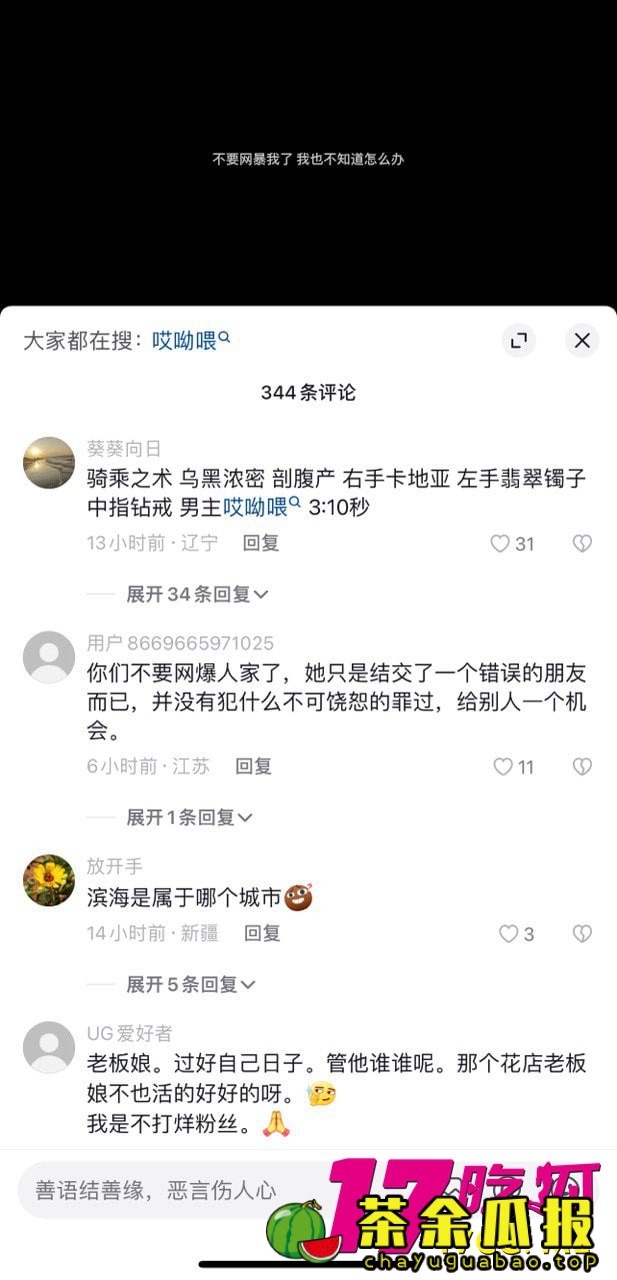Reply to 葵葵向日's comment
Image resolution: width=617 pixels, height=1280 pixels.
click(x=261, y=543)
